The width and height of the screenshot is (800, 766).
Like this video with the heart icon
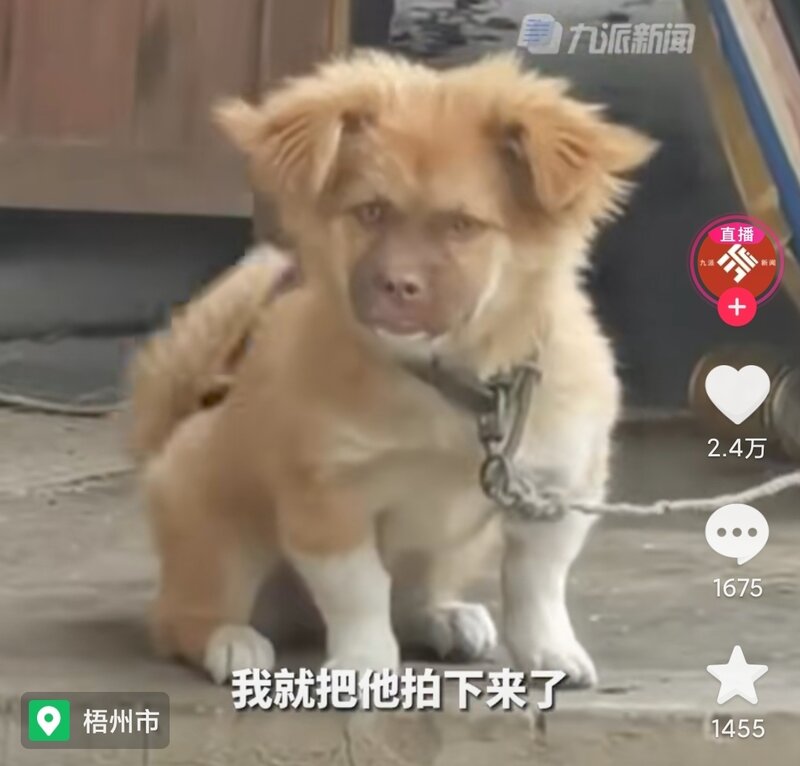click(x=737, y=393)
